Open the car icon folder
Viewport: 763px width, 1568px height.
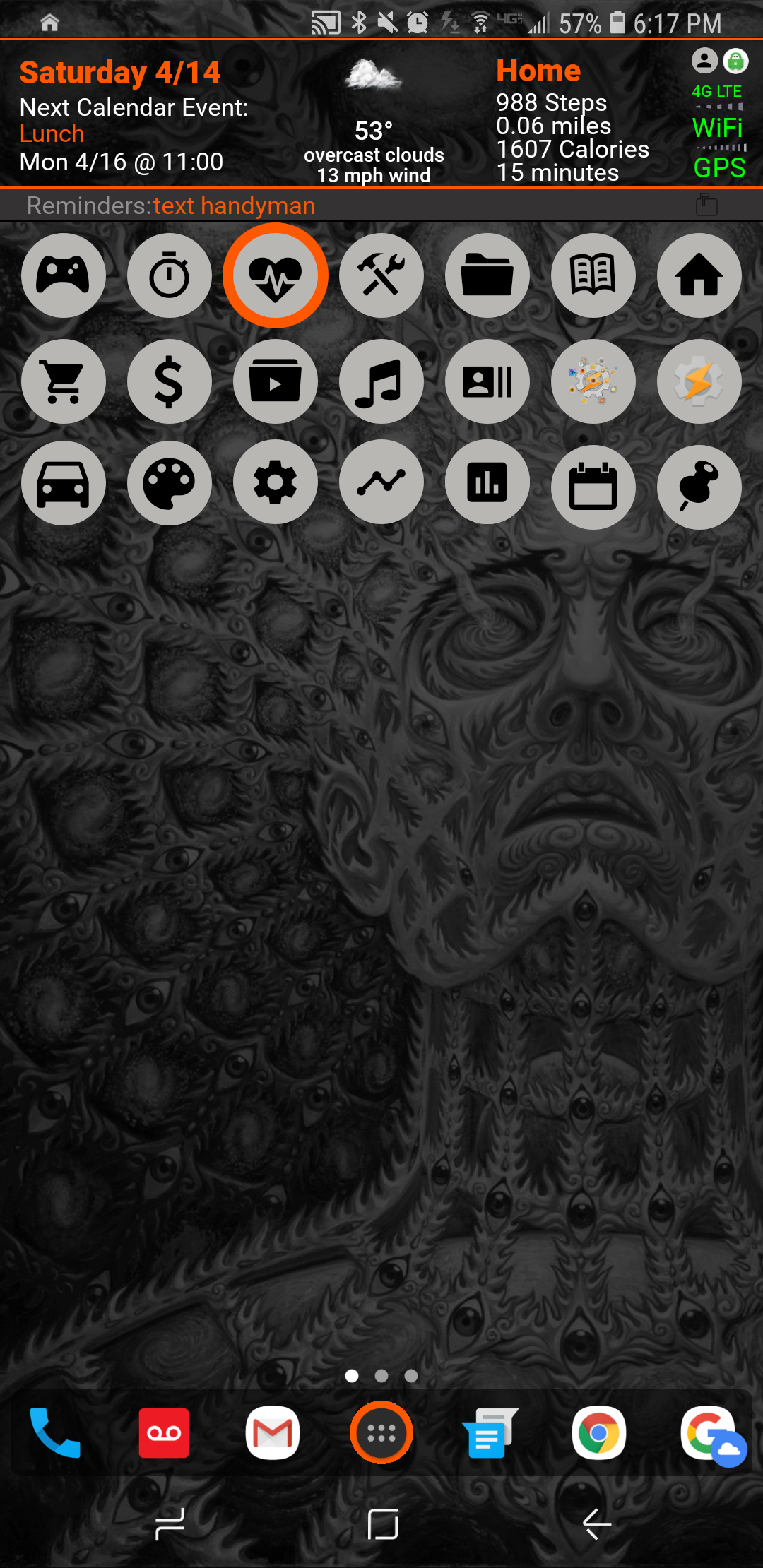tap(64, 484)
